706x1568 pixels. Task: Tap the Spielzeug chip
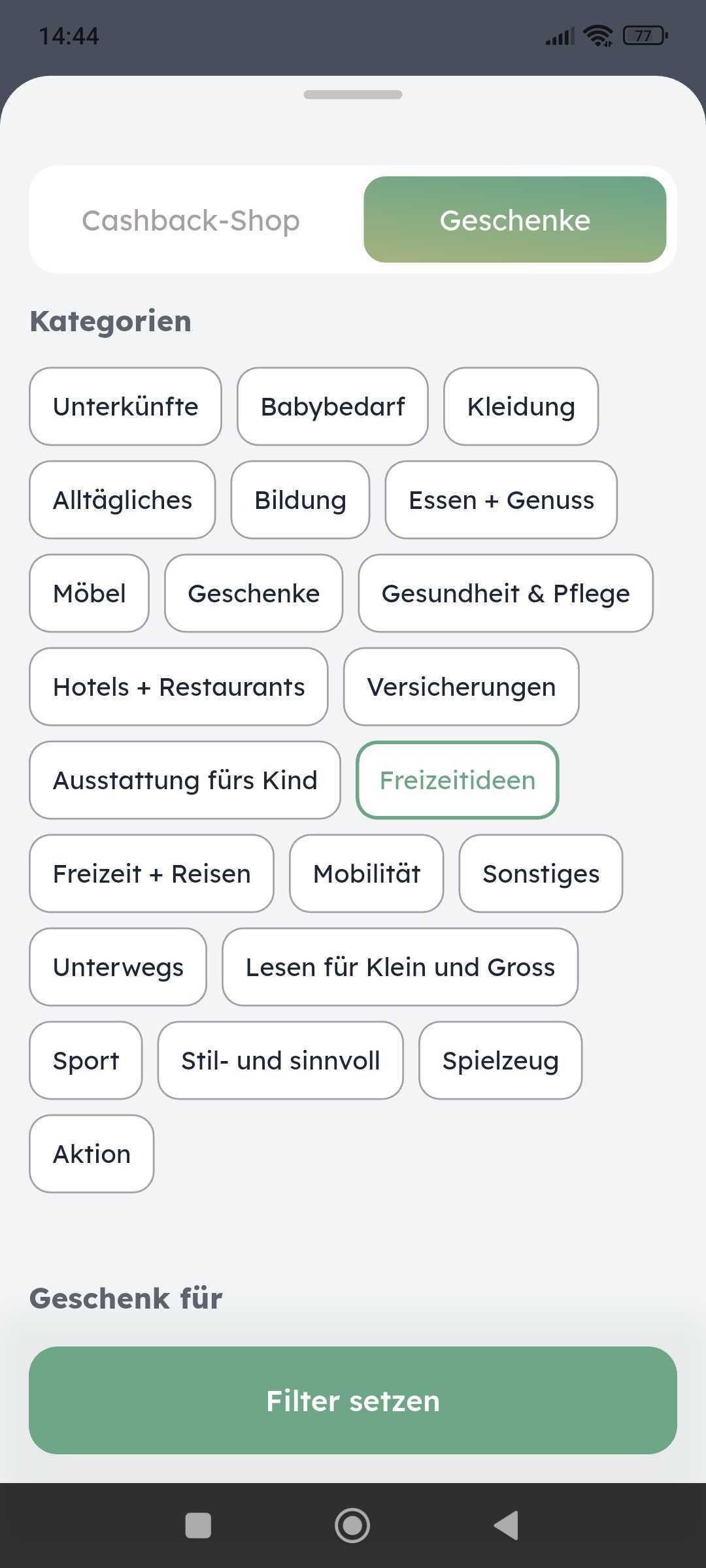click(500, 1060)
